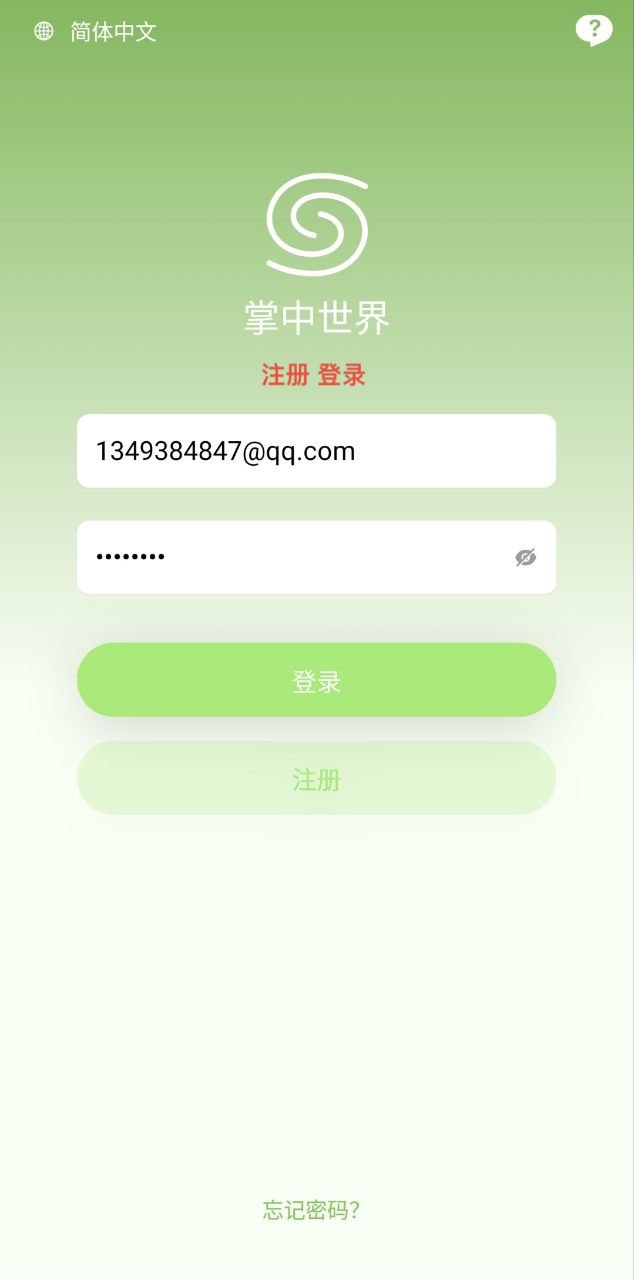Open the 忘记密码? link

coord(311,1210)
